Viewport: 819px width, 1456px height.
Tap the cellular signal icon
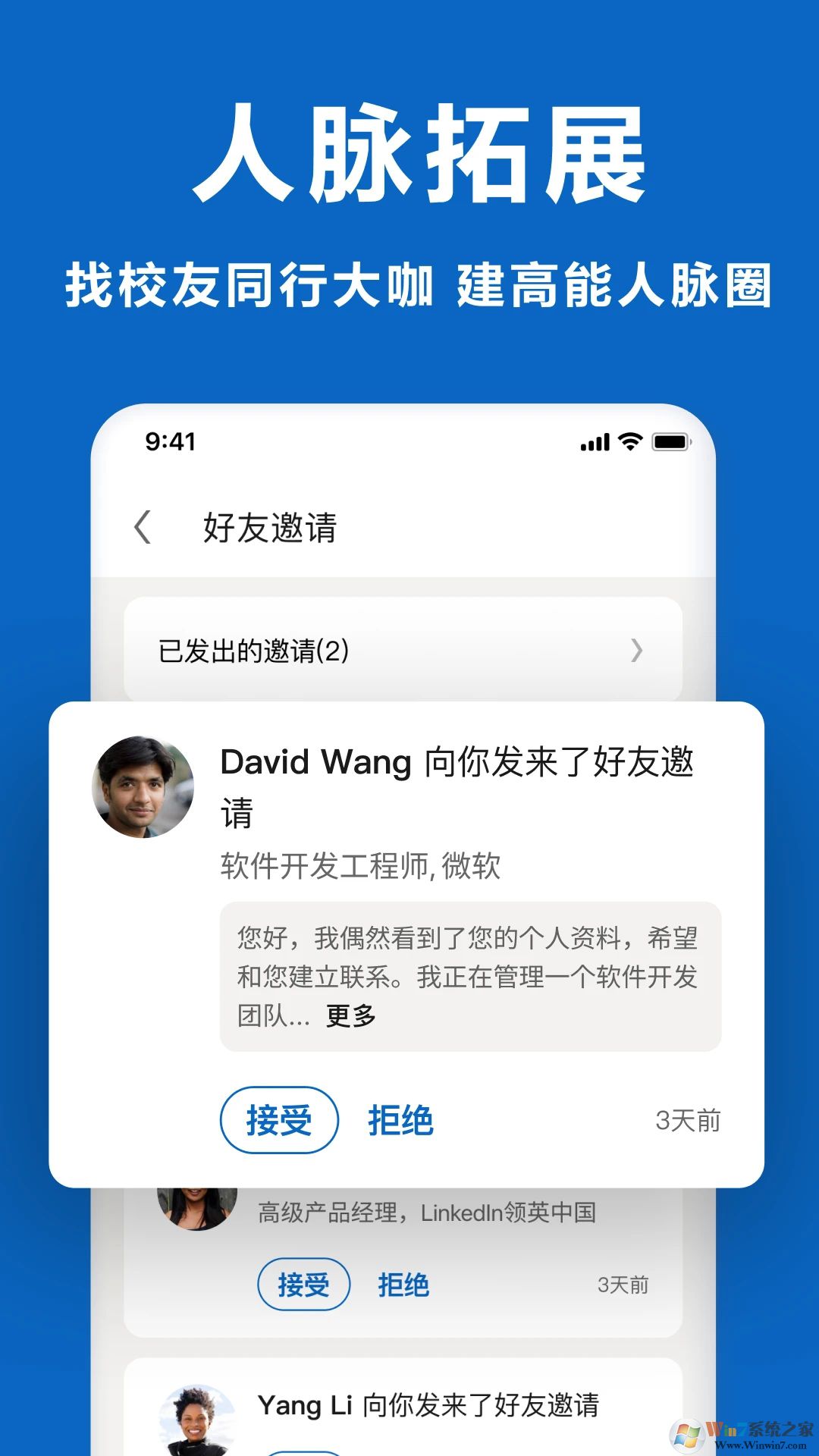(x=595, y=440)
